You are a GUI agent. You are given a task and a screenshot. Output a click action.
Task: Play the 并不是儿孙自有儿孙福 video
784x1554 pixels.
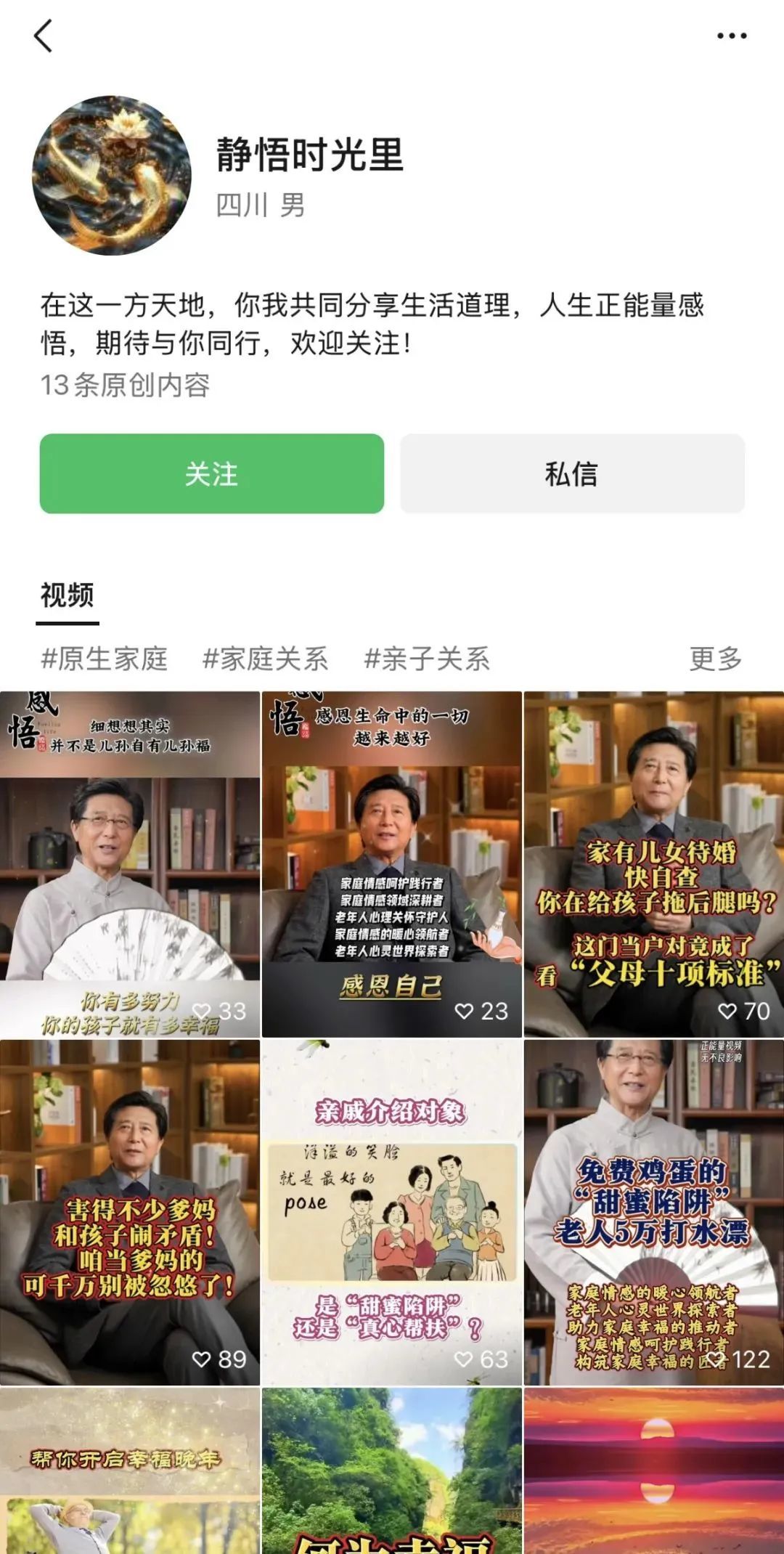(130, 864)
